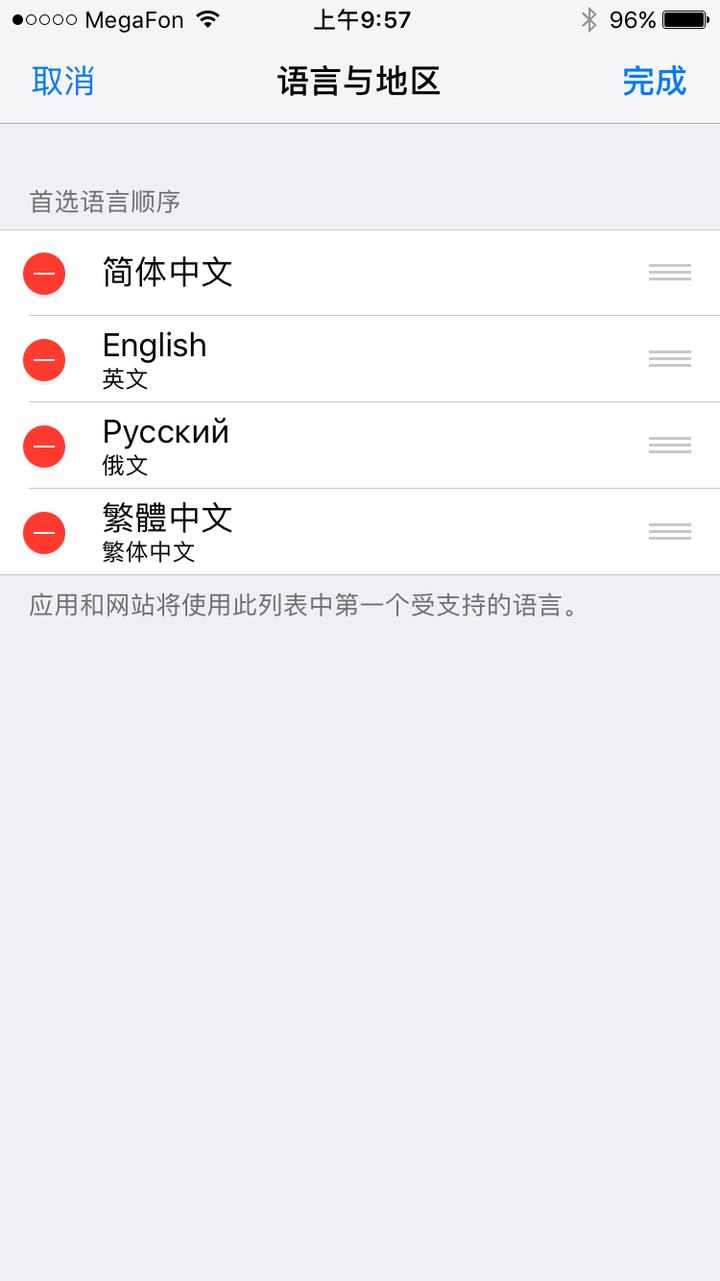Tap the reorder handle for 简体中文
720x1281 pixels.
(x=669, y=272)
